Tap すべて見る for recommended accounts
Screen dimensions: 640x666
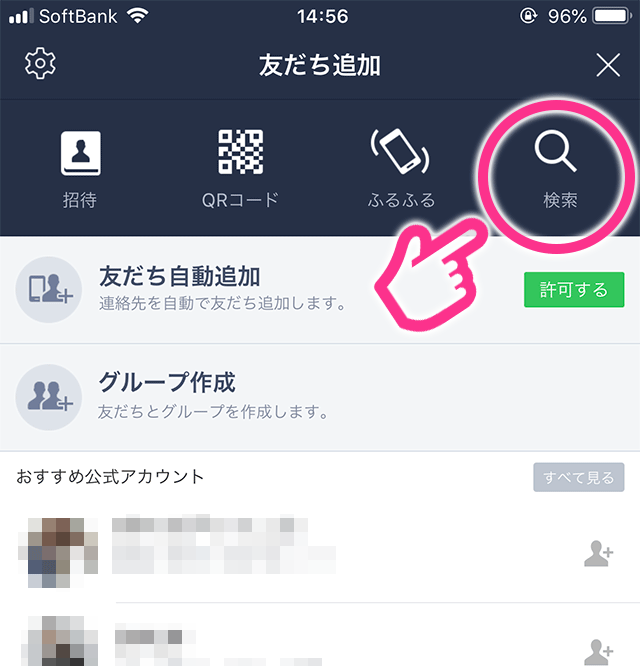coord(579,477)
